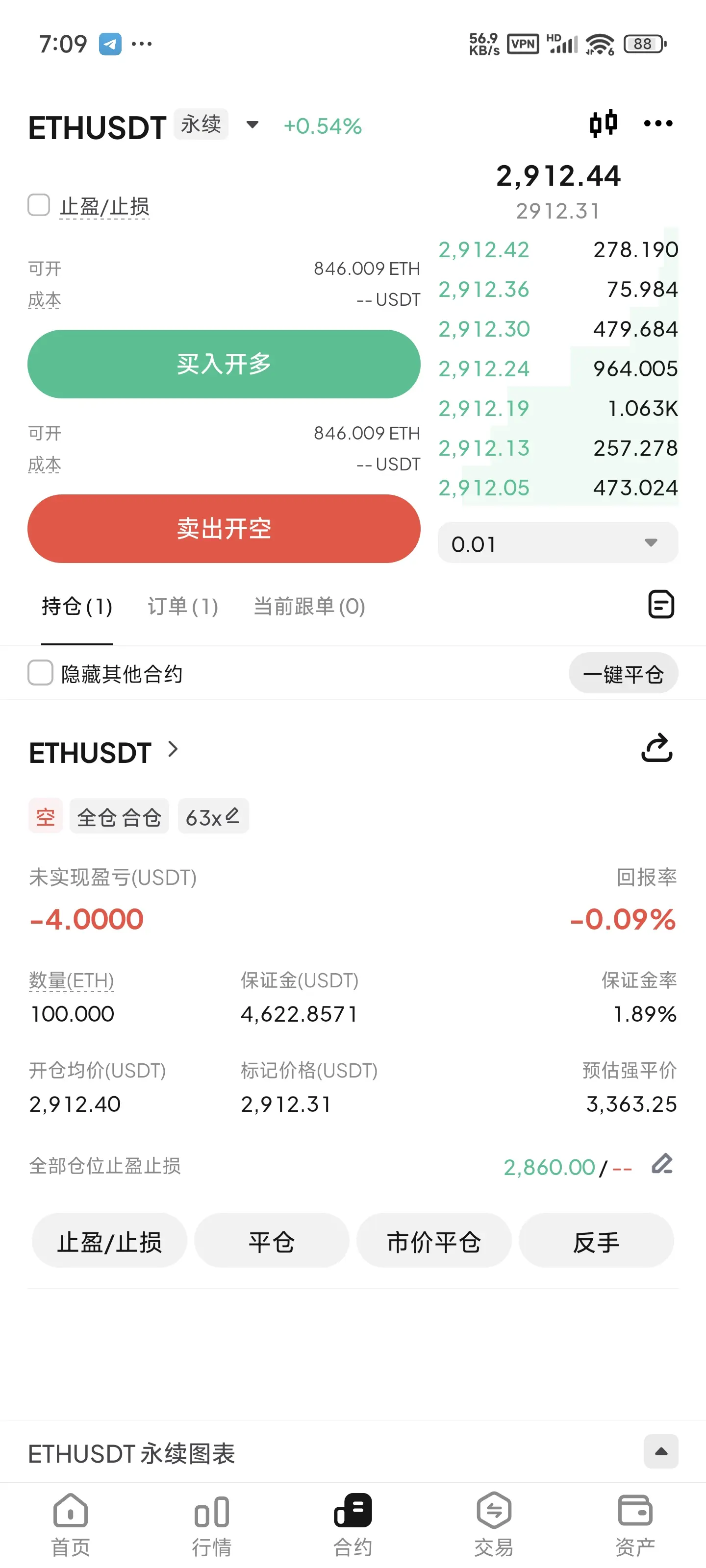Tap 市价平仓 for the position

click(x=434, y=1241)
